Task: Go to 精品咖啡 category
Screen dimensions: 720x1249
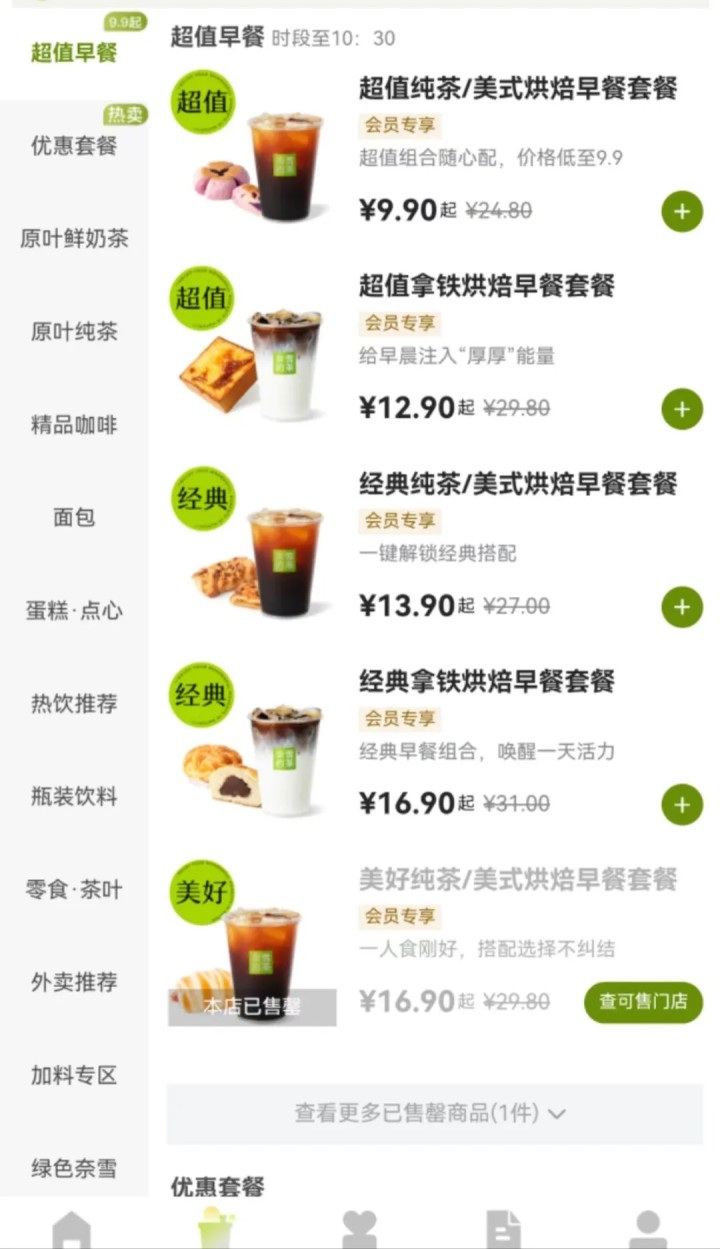Action: tap(74, 425)
